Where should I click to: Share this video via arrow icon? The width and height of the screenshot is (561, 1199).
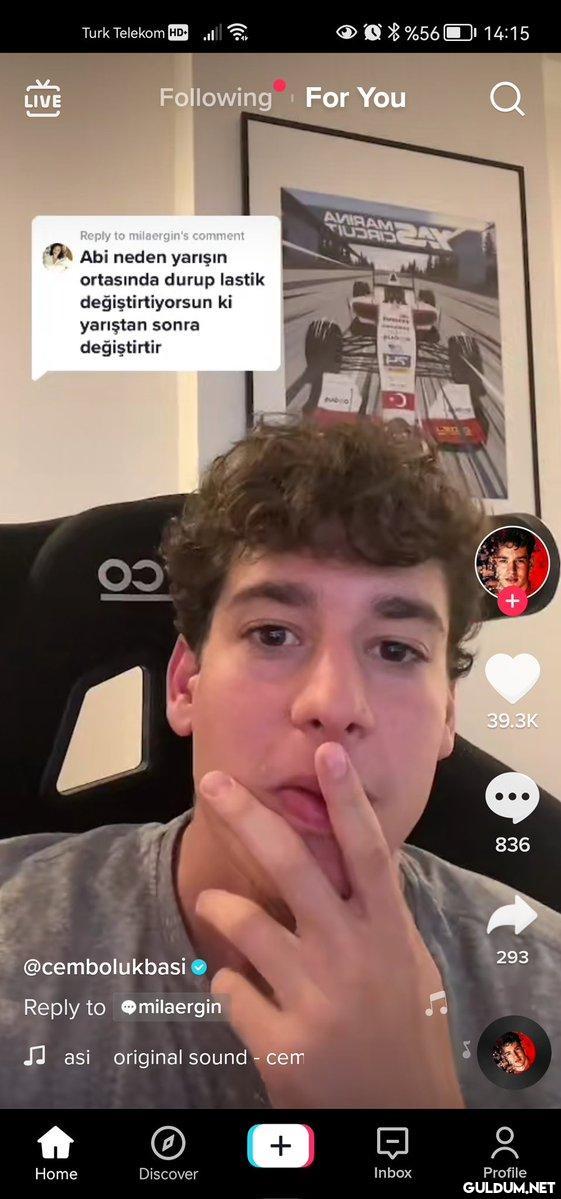(x=512, y=915)
